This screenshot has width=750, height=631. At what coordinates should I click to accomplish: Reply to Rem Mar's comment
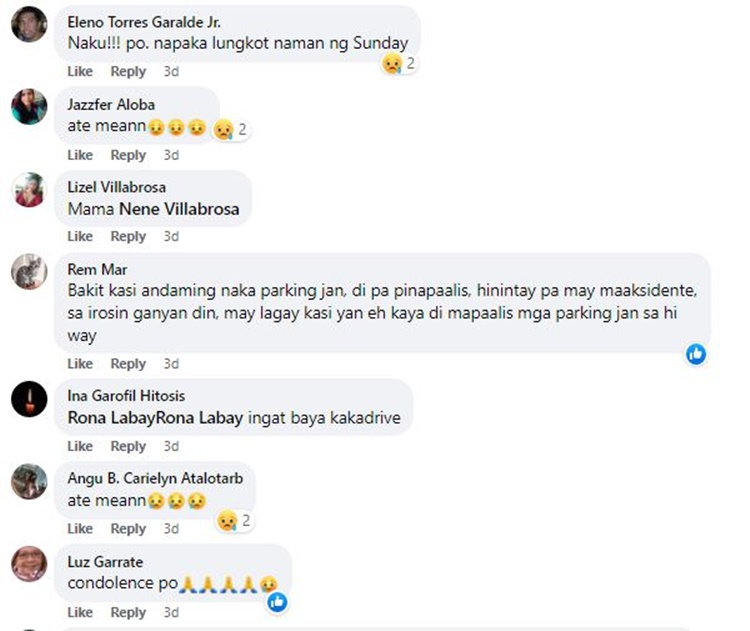click(x=128, y=364)
